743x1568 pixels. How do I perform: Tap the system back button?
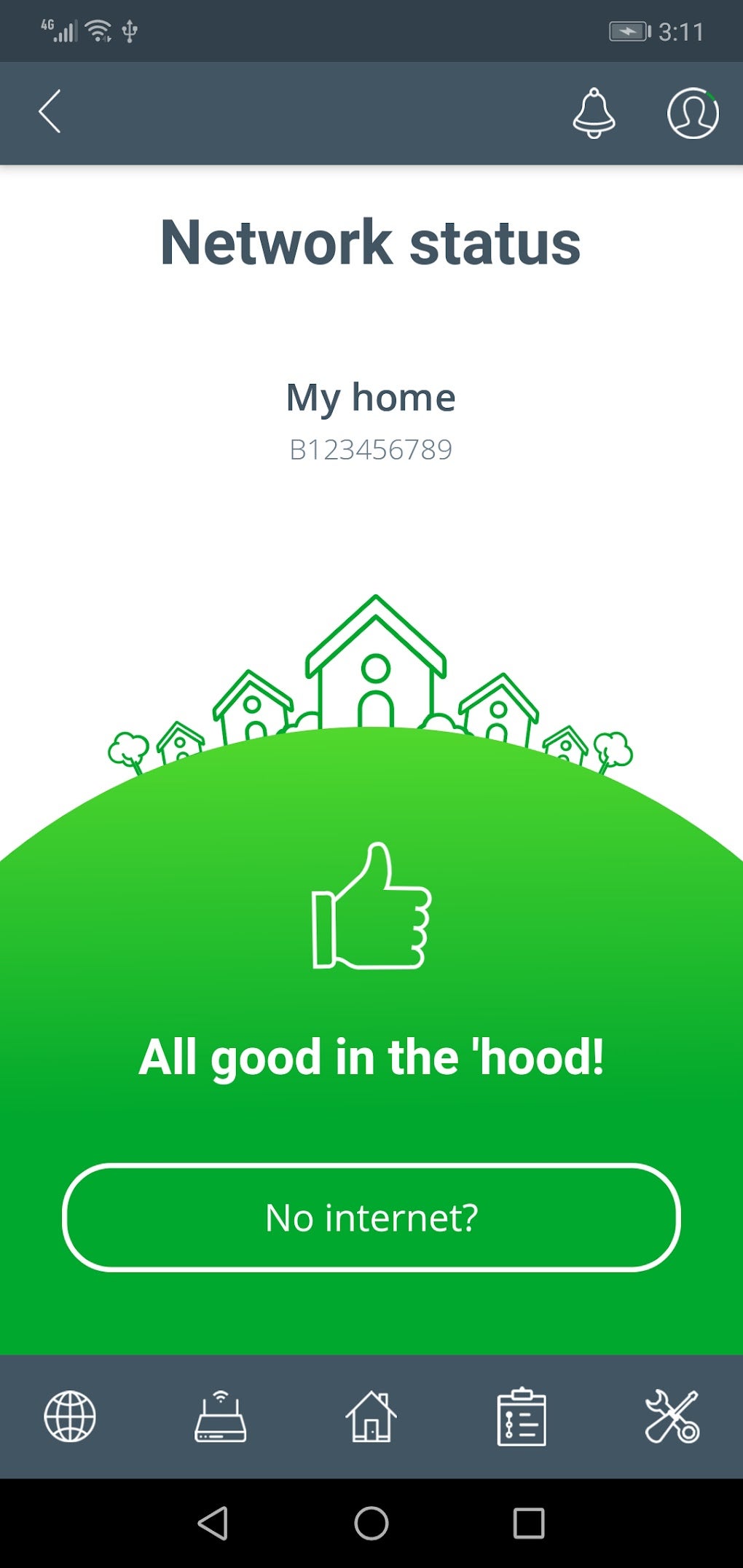213,1523
